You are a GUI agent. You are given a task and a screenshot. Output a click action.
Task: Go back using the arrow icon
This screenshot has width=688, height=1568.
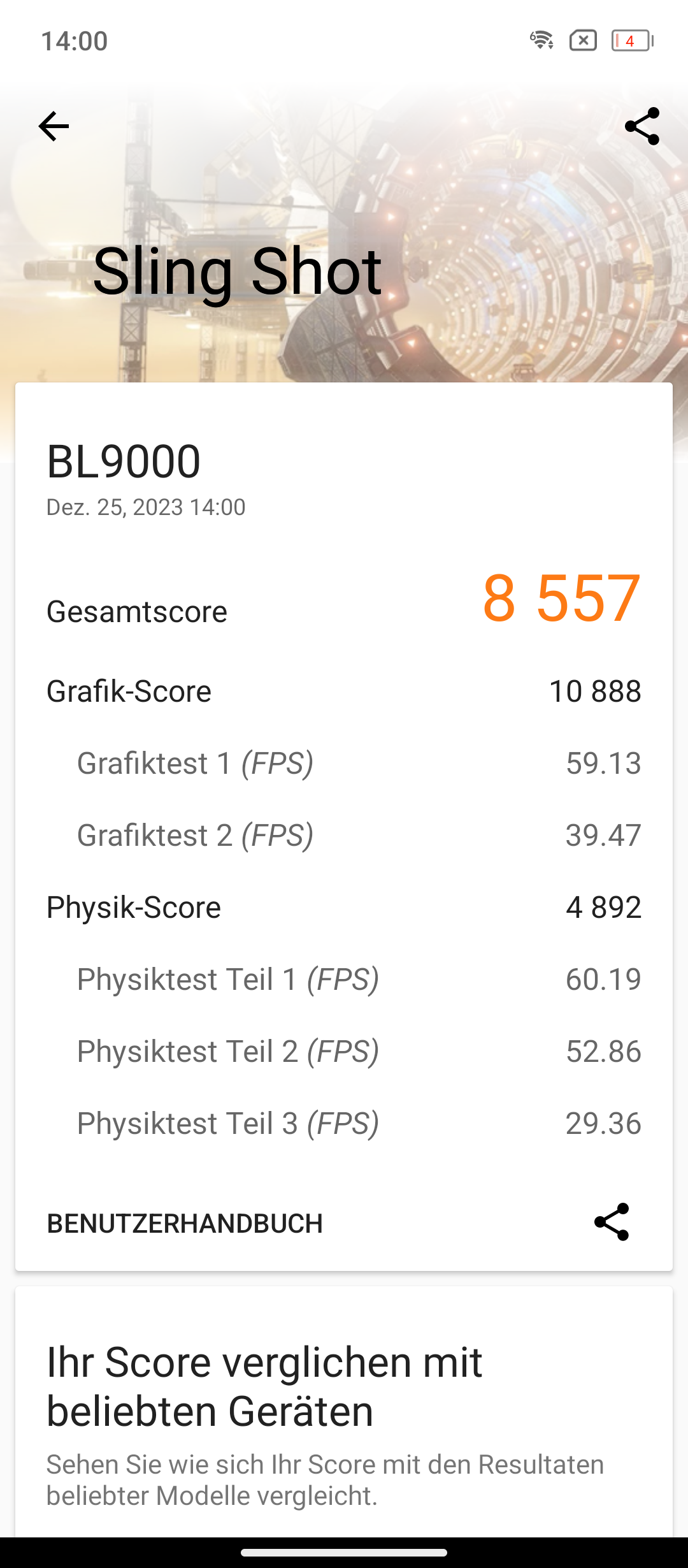point(54,126)
